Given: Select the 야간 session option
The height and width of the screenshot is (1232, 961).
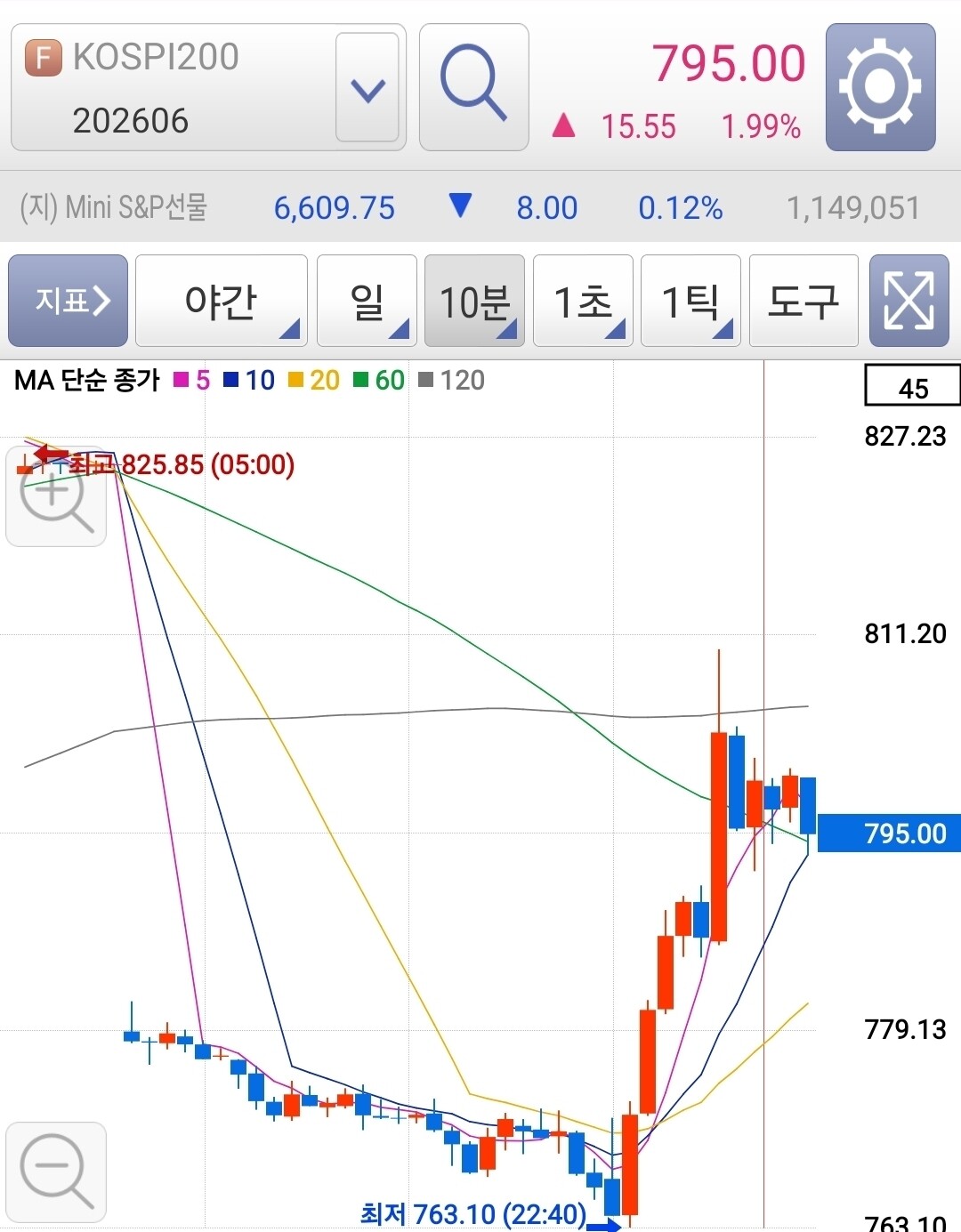Looking at the screenshot, I should tap(221, 301).
